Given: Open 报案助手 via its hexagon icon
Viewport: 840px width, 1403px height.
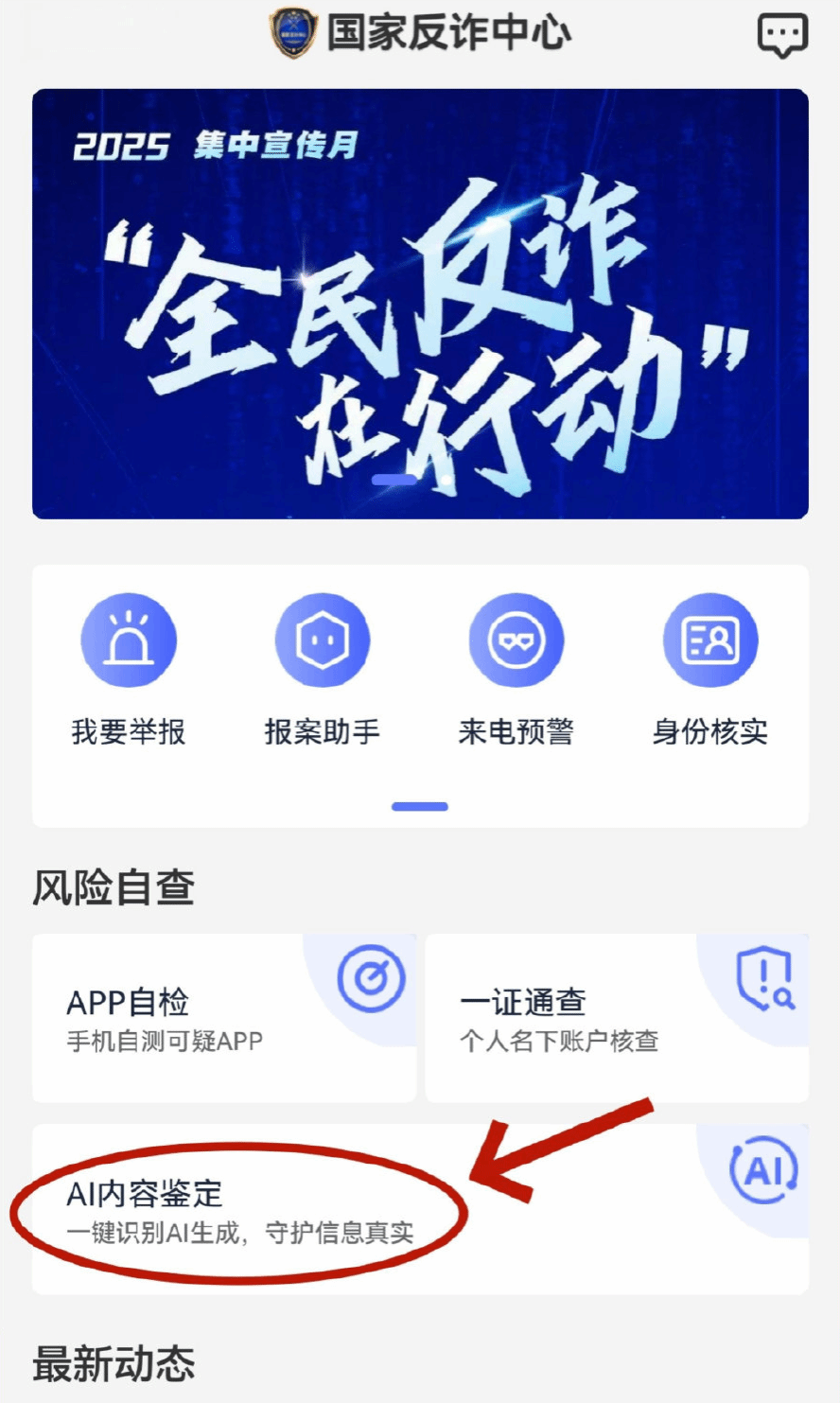Looking at the screenshot, I should point(323,639).
